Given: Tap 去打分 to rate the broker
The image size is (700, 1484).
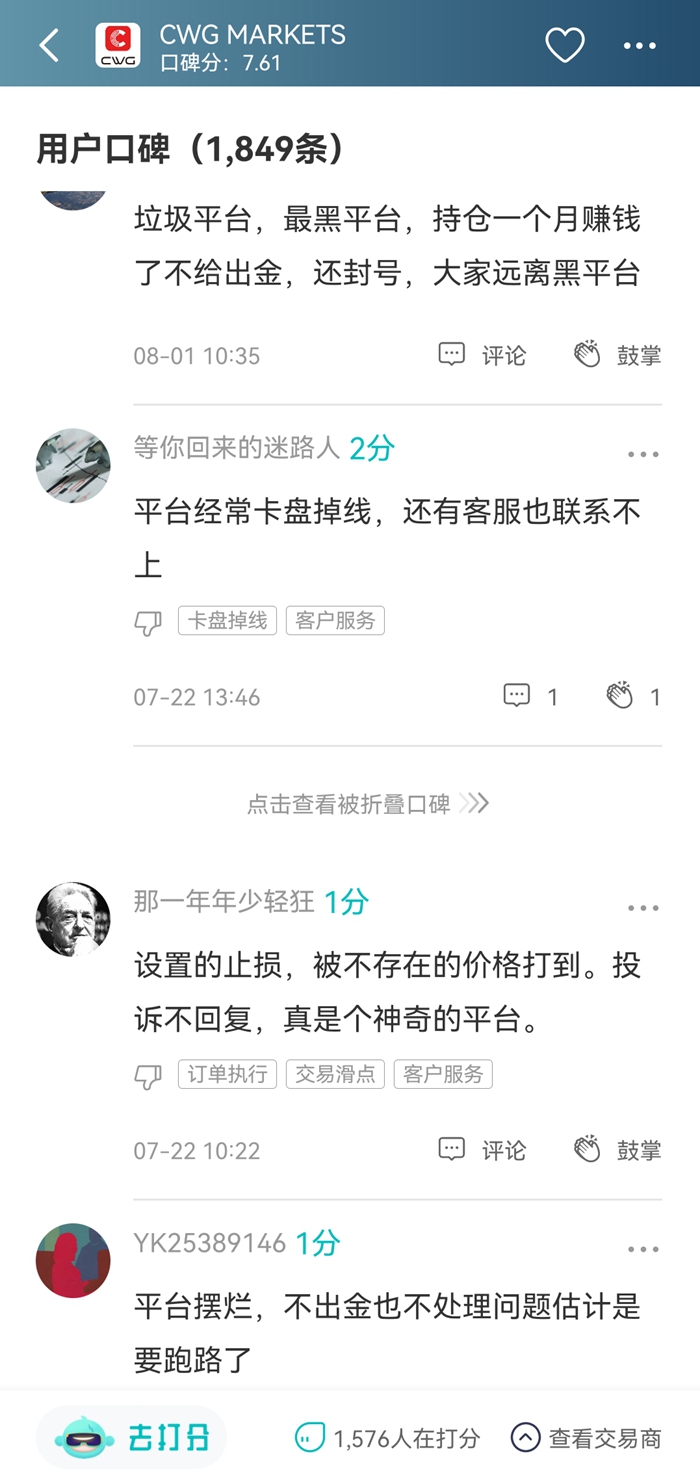Looking at the screenshot, I should (133, 1438).
